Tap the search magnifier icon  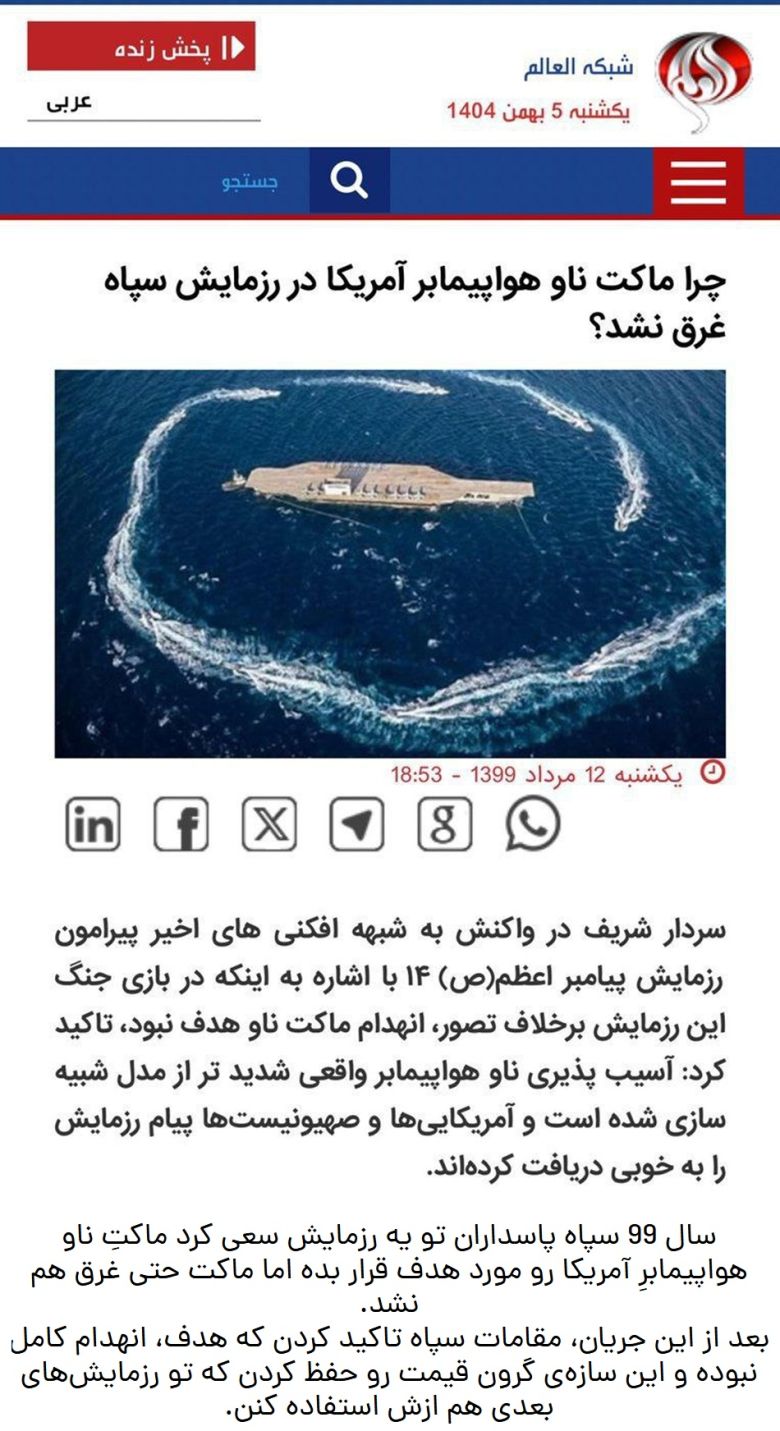pyautogui.click(x=349, y=181)
